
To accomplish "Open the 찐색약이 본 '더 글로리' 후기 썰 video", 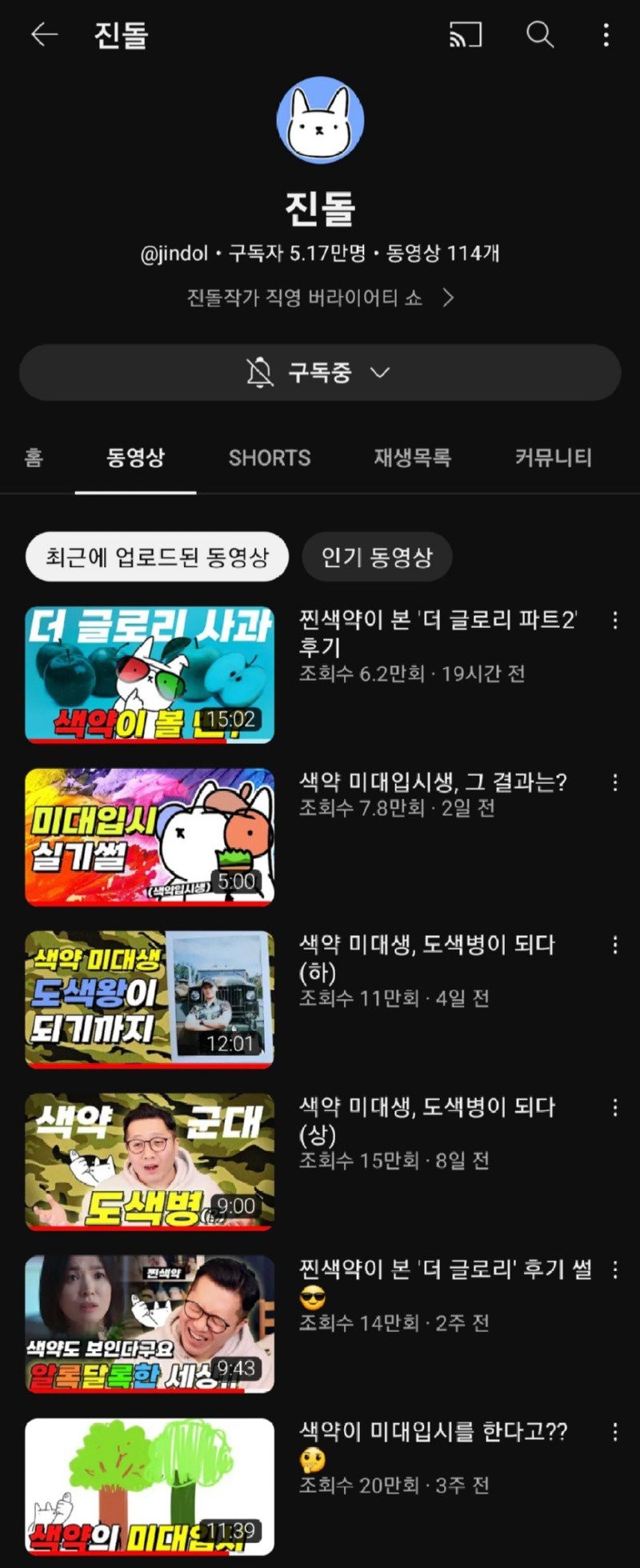I will [x=150, y=1324].
